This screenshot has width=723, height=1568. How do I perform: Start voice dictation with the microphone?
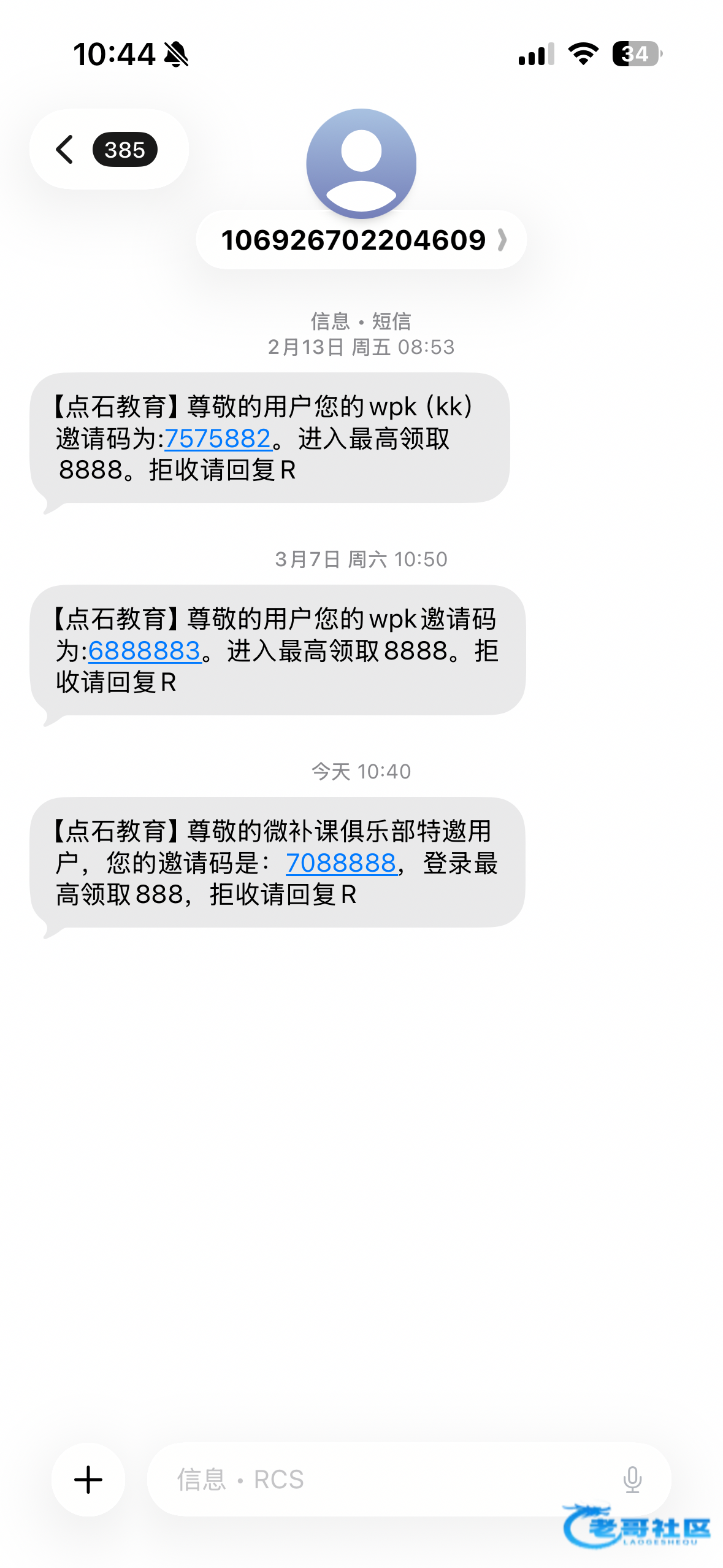click(632, 1480)
